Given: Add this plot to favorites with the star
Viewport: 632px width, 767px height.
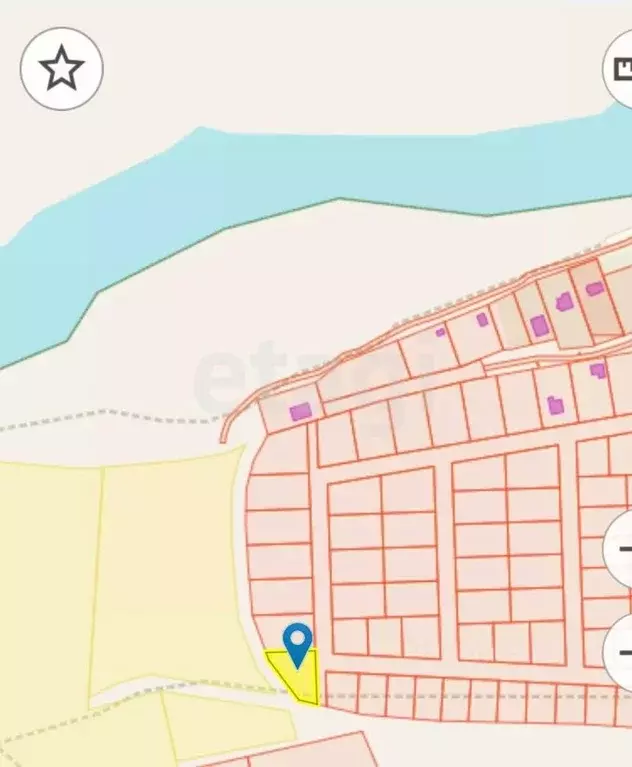Looking at the screenshot, I should click(62, 69).
